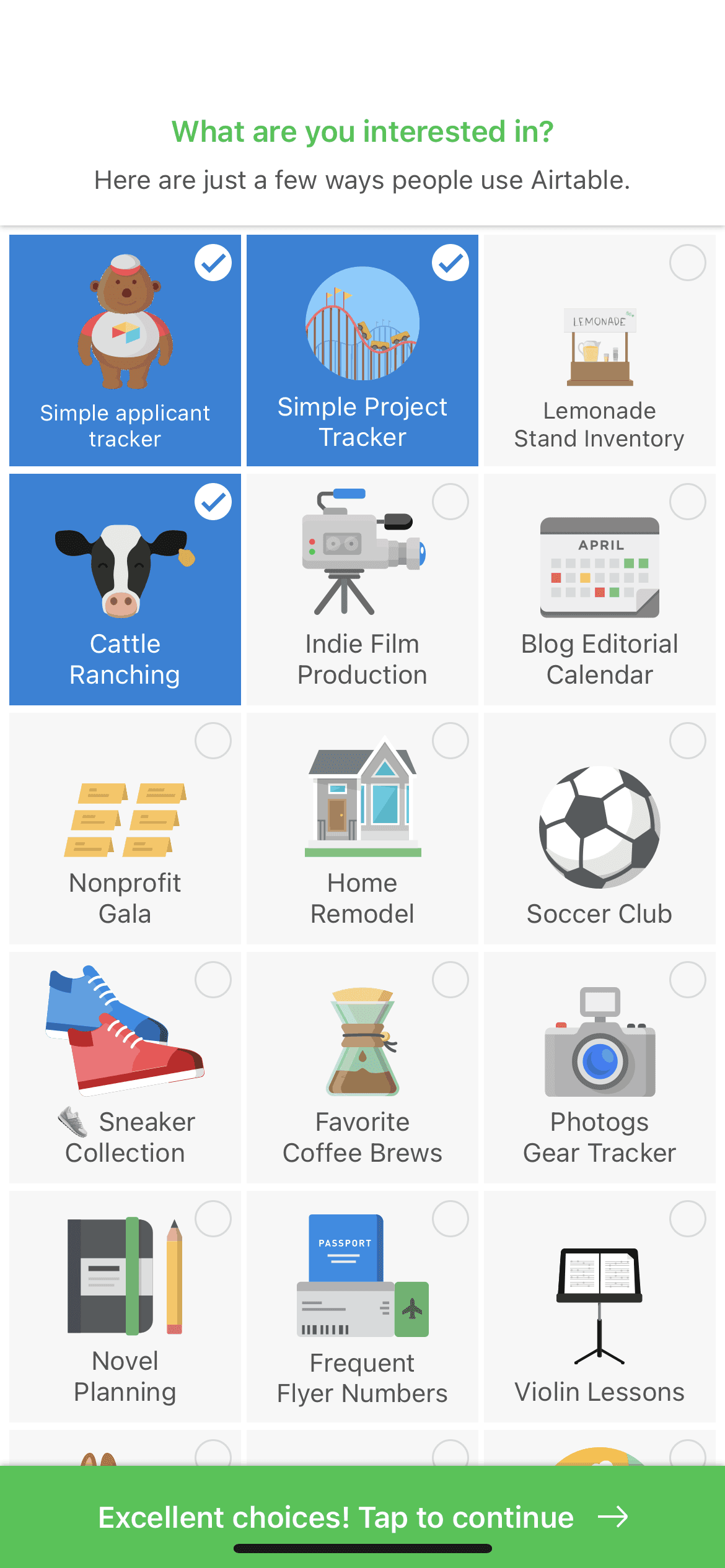Select Lemonade Stand Inventory
Viewport: 725px width, 1568px height.
(599, 350)
